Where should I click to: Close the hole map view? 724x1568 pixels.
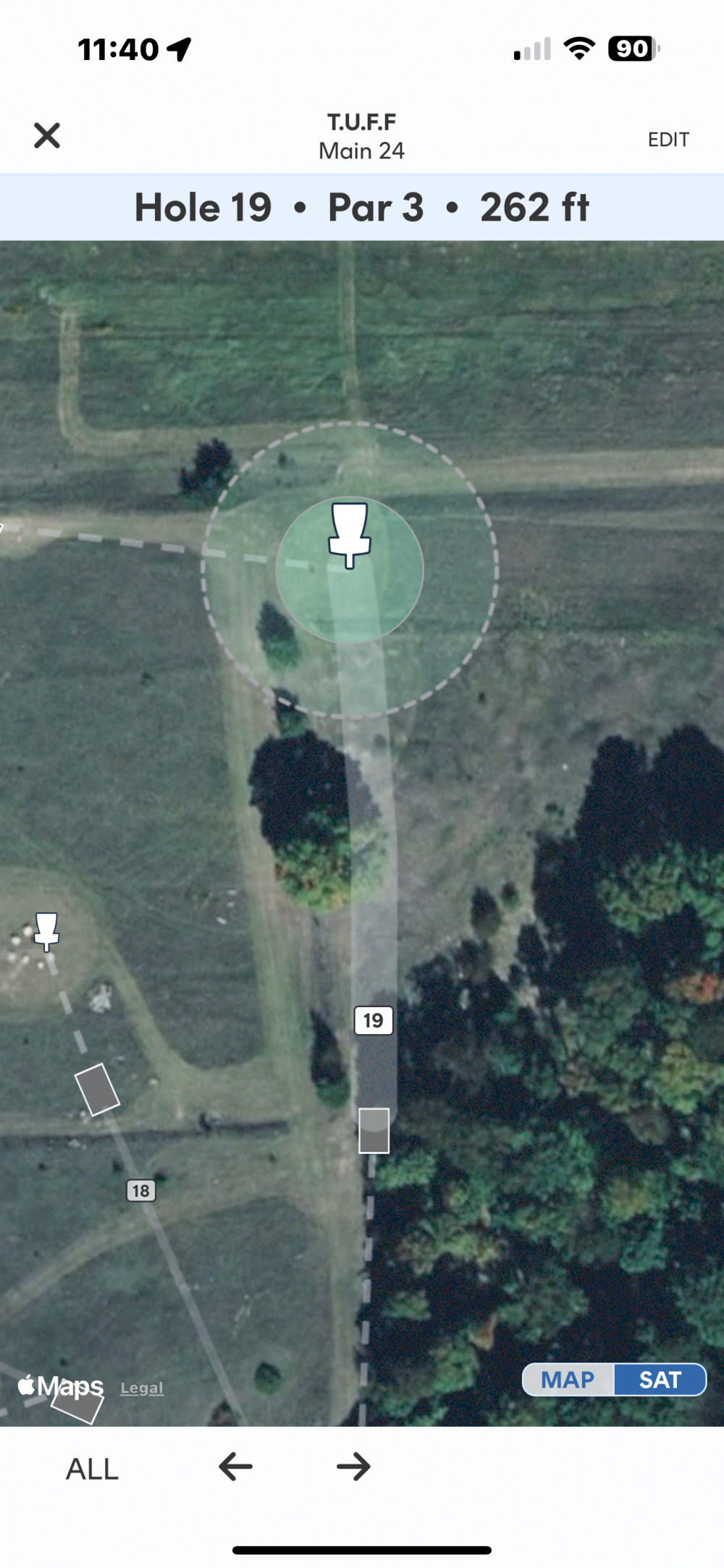(x=47, y=135)
